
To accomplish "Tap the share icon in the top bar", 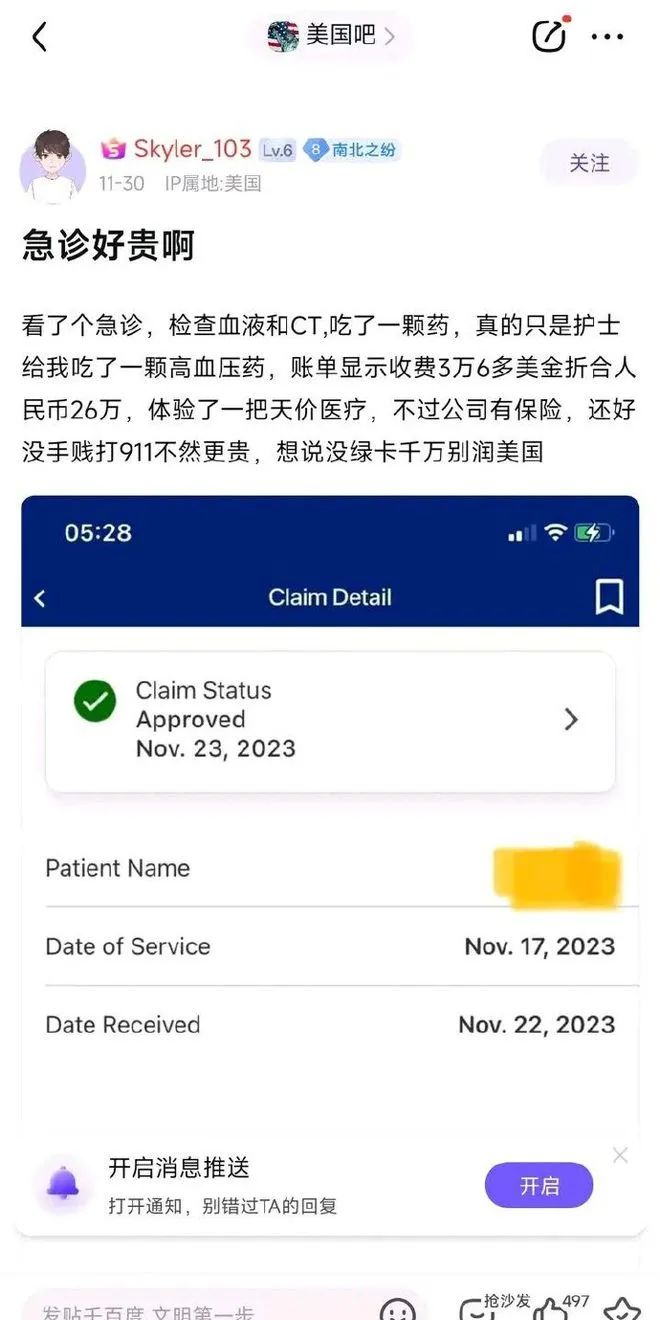I will point(549,36).
